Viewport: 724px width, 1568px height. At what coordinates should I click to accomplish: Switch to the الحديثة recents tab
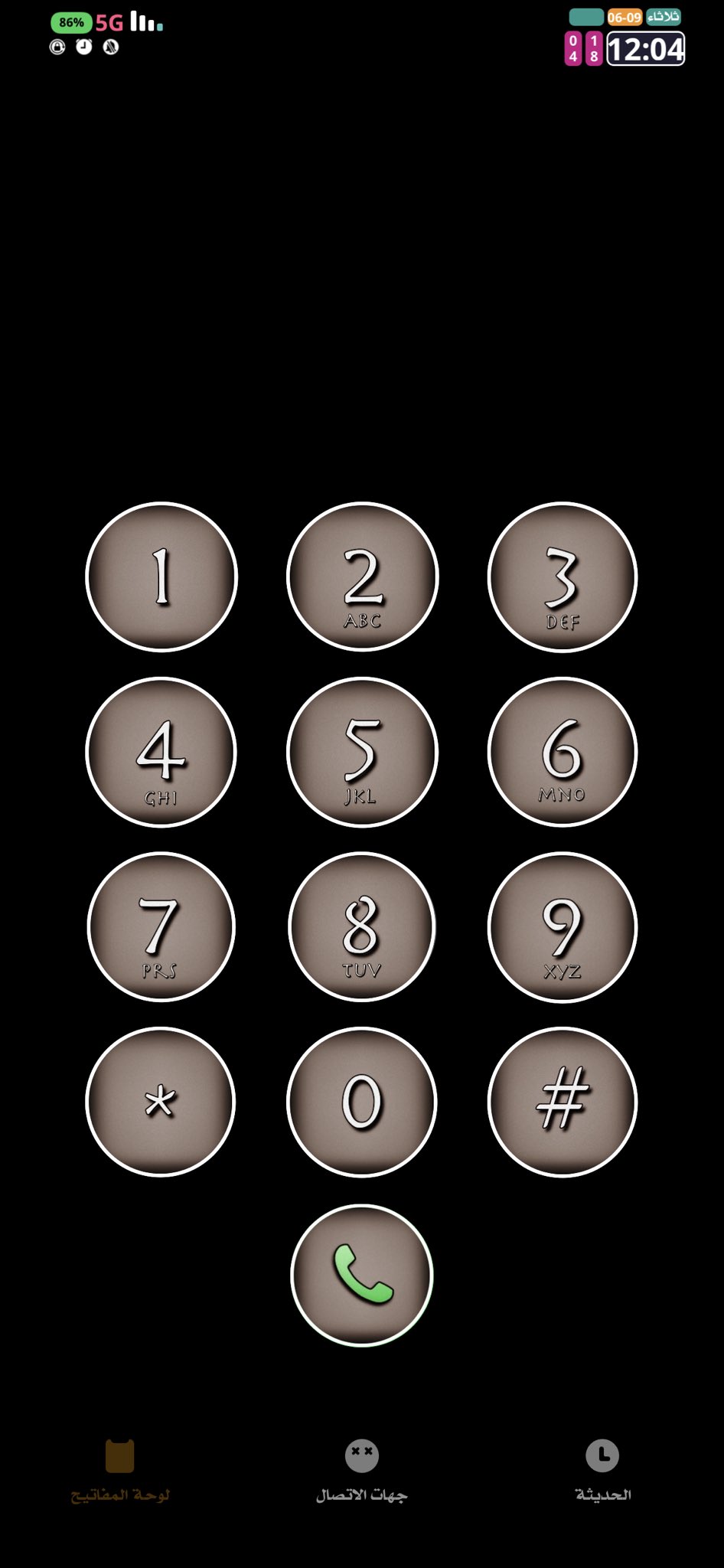point(602,1470)
